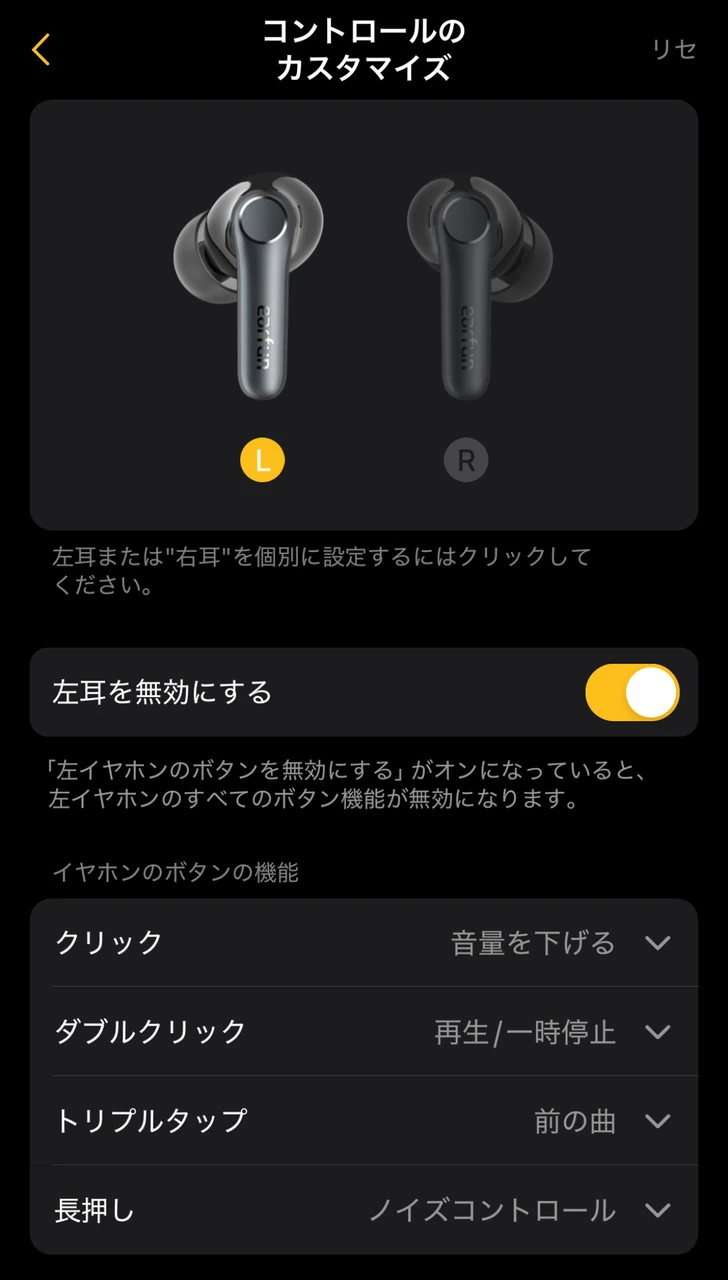Go back using the yellow arrow

point(40,49)
